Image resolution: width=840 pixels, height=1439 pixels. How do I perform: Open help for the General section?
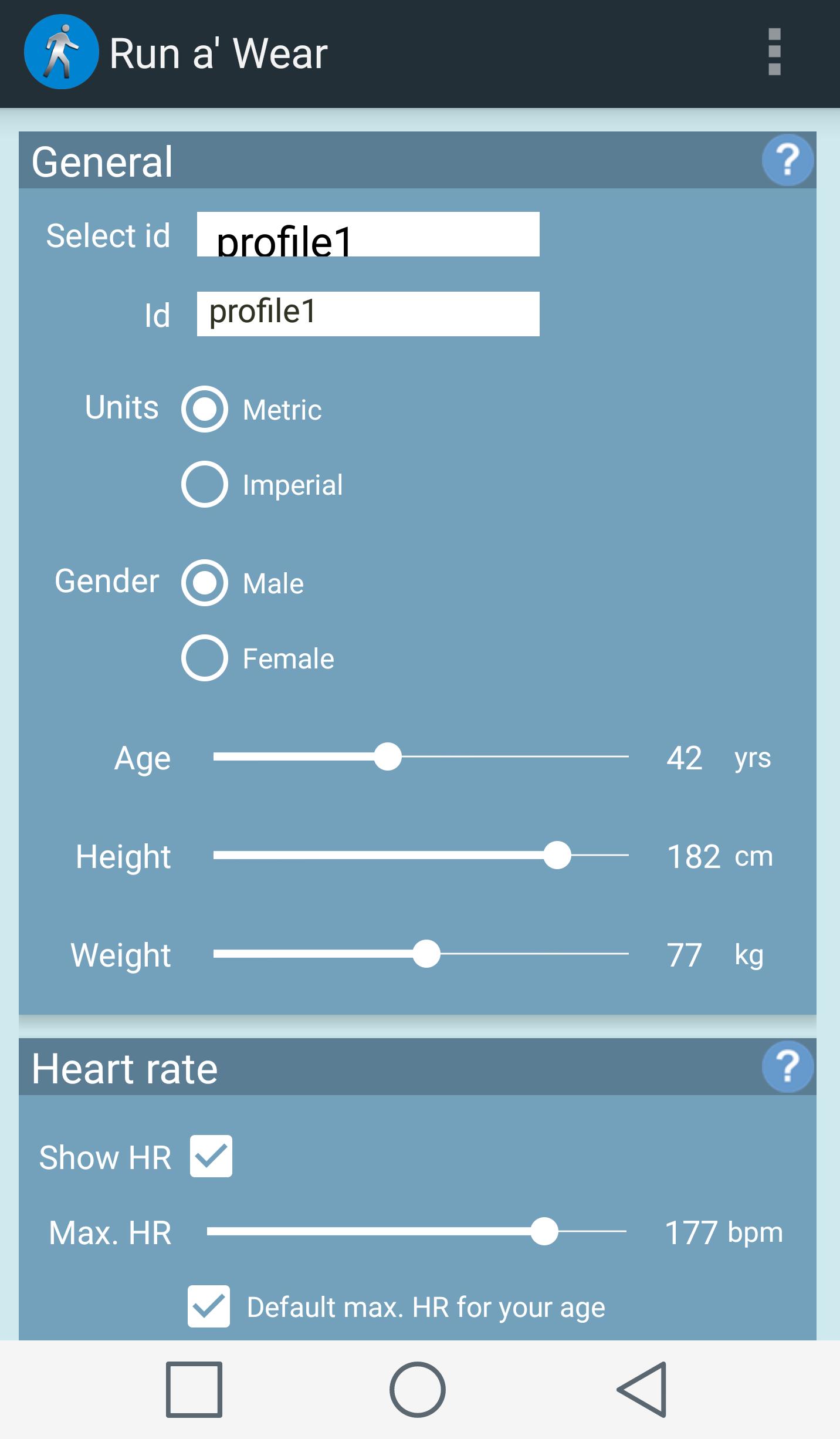(x=787, y=160)
